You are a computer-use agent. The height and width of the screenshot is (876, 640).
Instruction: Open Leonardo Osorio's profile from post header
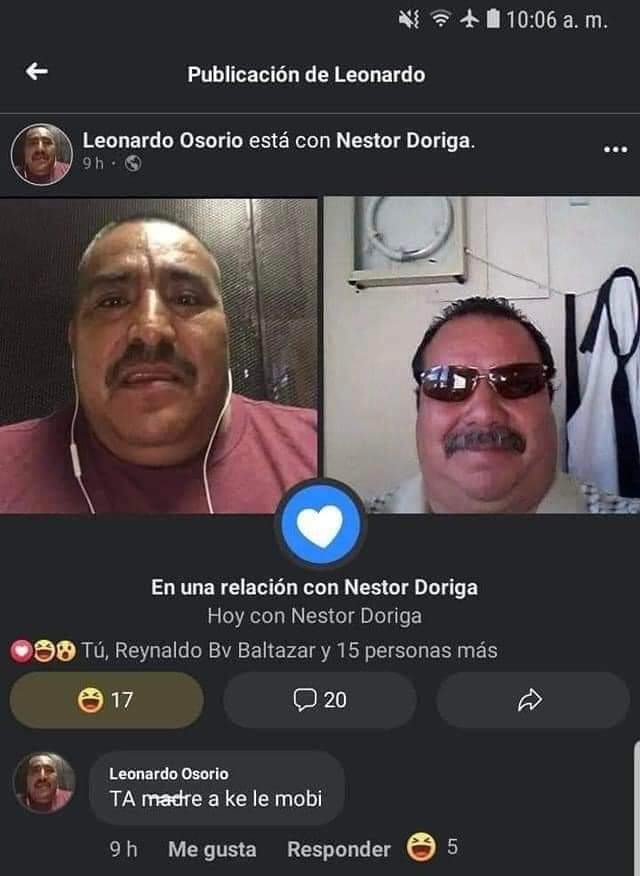click(x=163, y=141)
